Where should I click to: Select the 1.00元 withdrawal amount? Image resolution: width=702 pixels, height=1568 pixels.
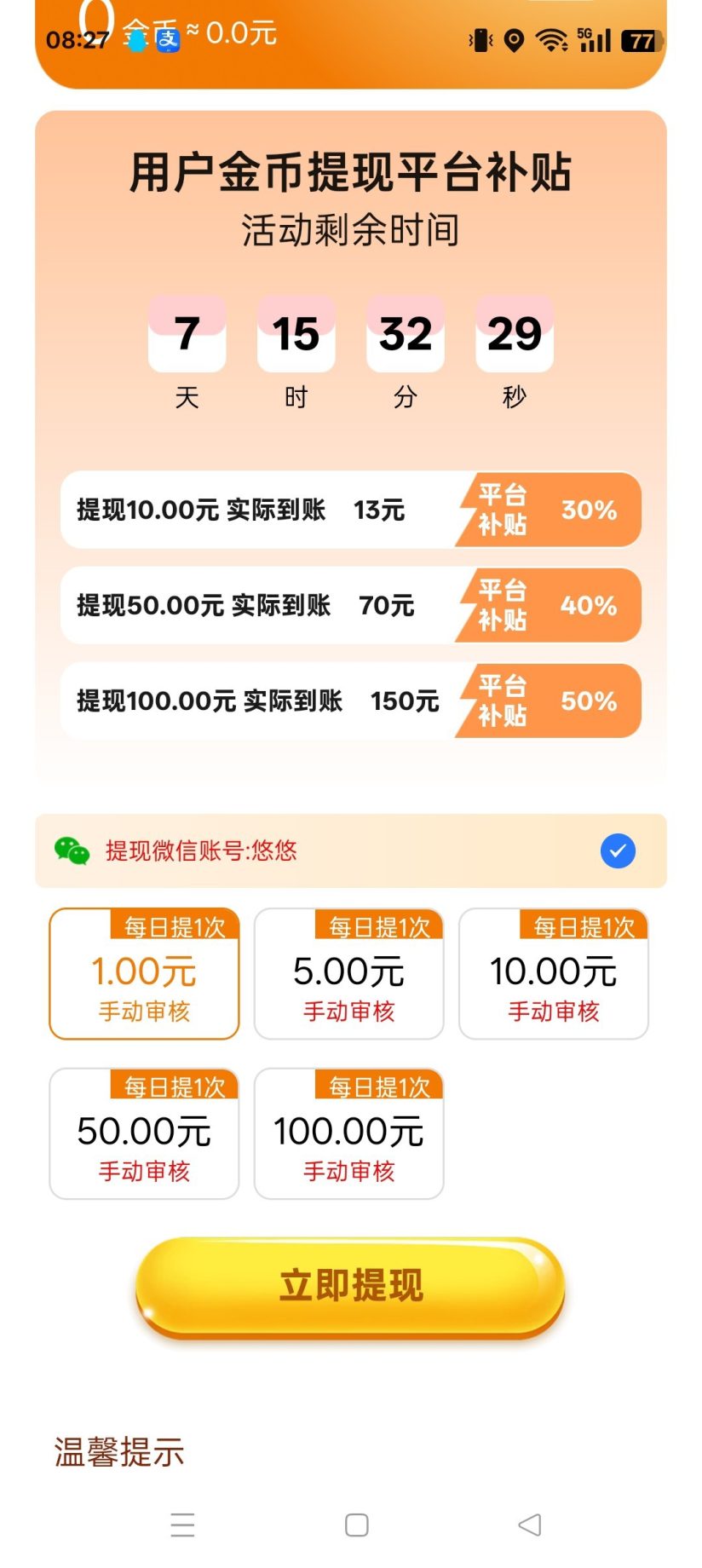coord(144,973)
